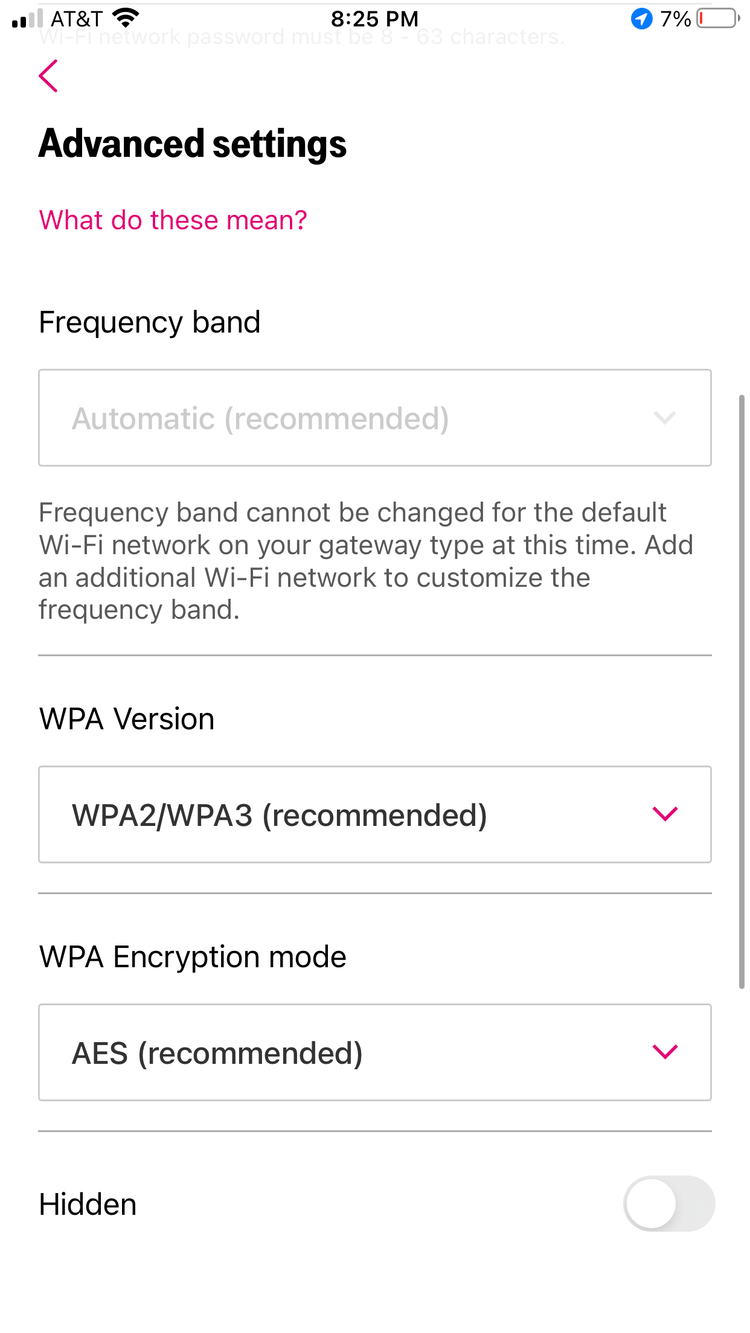
Task: Tap the disabled Frequency band dropdown
Action: pos(375,418)
